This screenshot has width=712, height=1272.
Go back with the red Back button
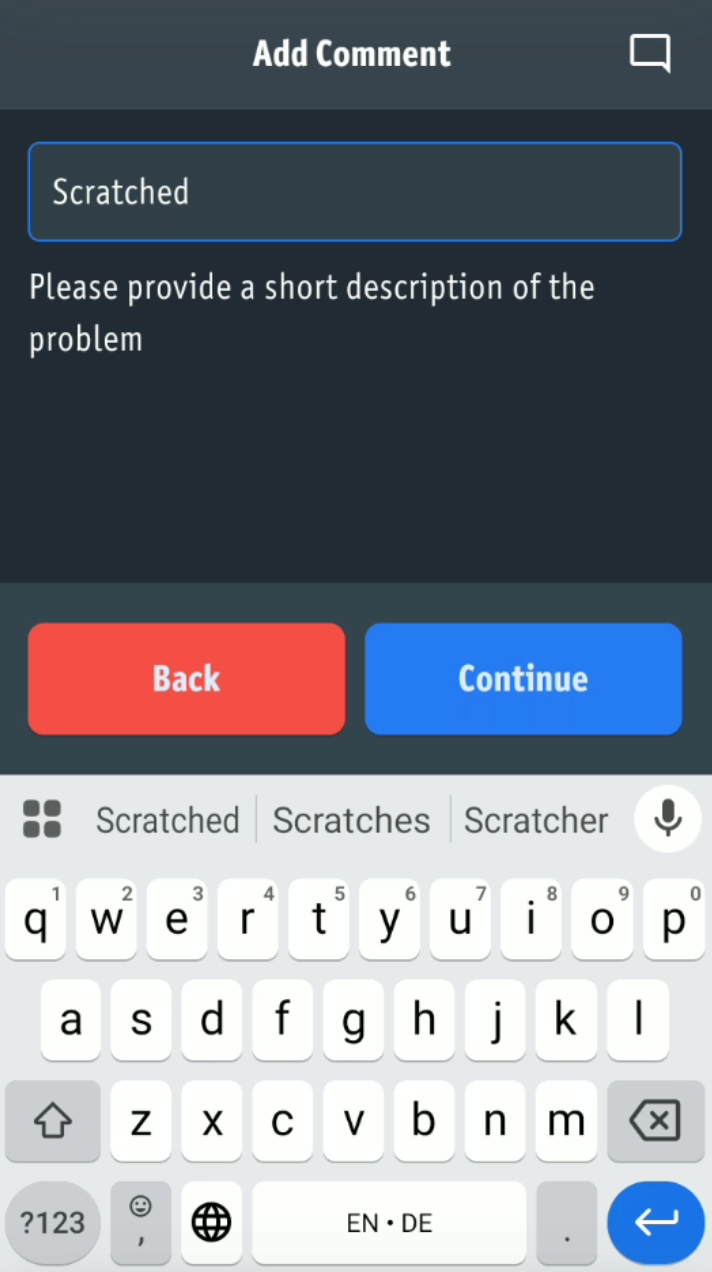186,679
